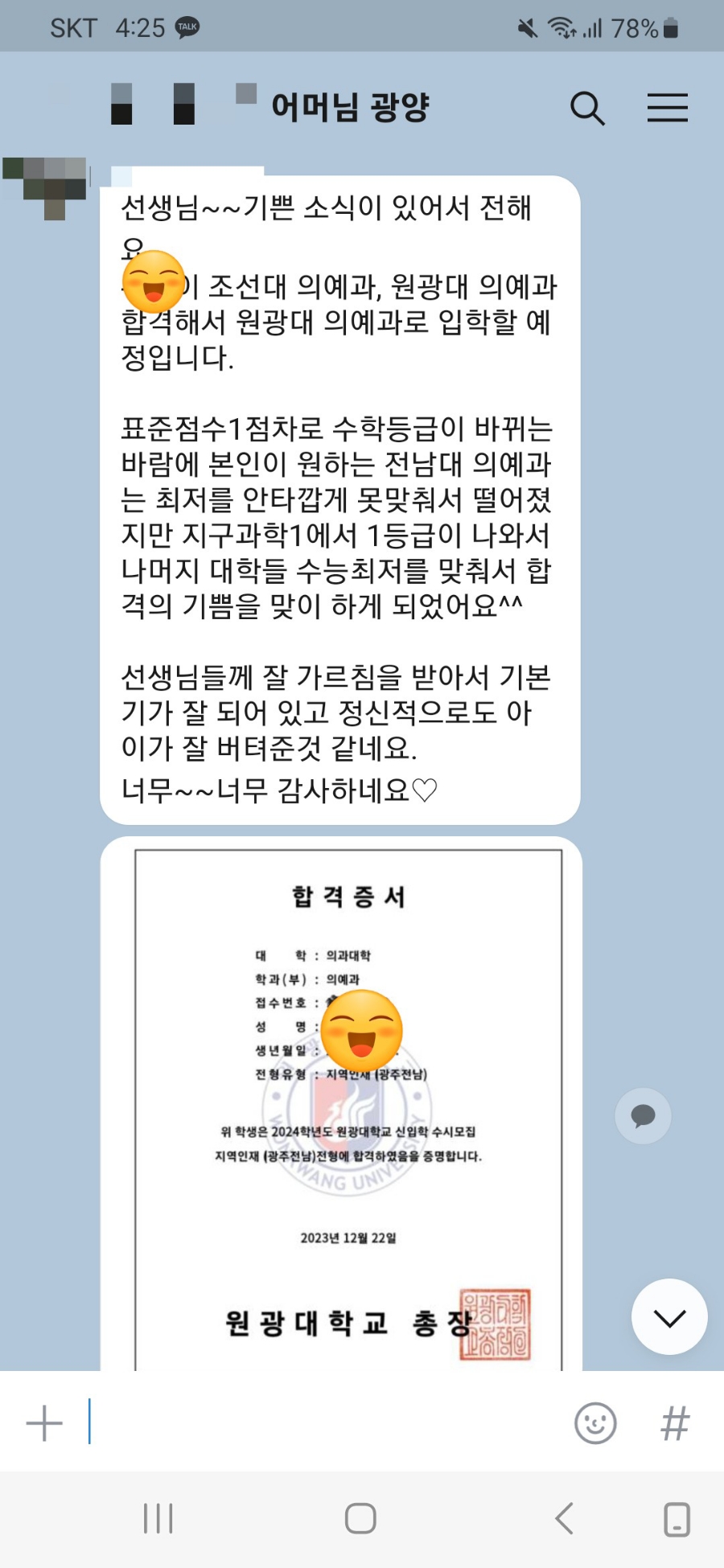Tap the reply bubble beside the certificate photo

643,1115
